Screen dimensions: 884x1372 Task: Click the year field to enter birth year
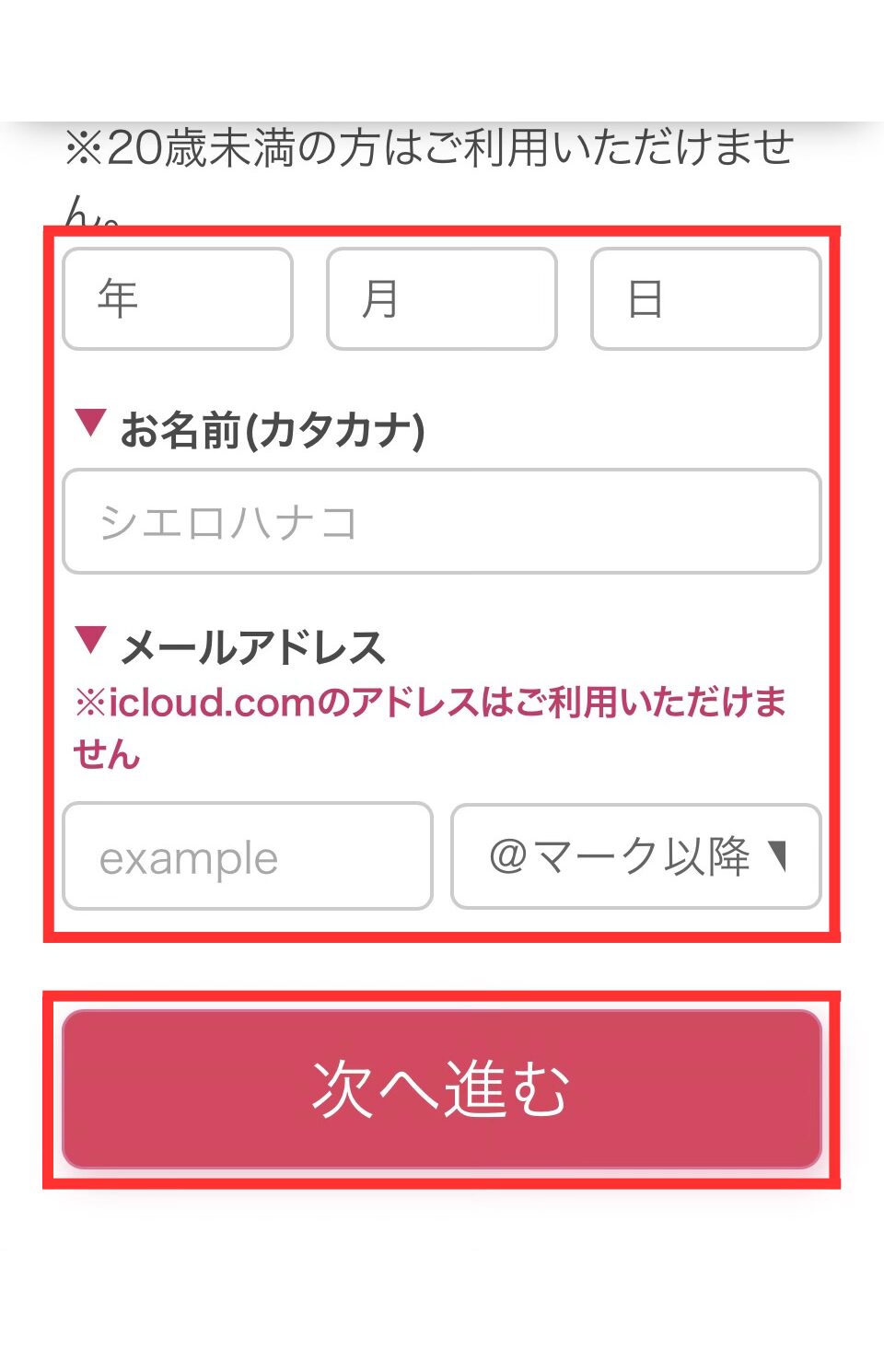click(177, 297)
